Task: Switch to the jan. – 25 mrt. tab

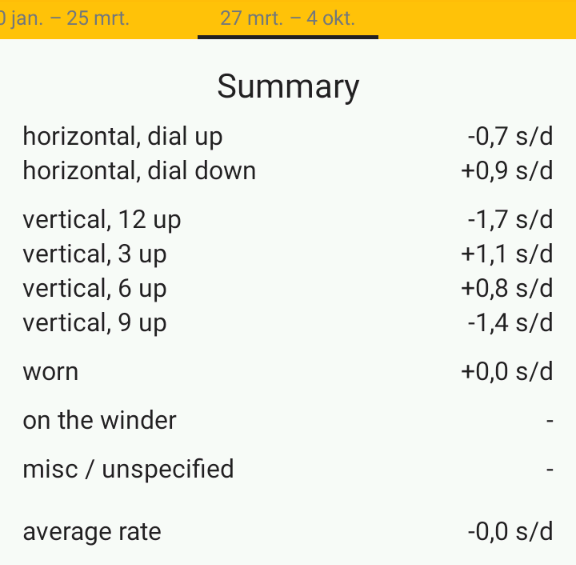Action: 64,18
